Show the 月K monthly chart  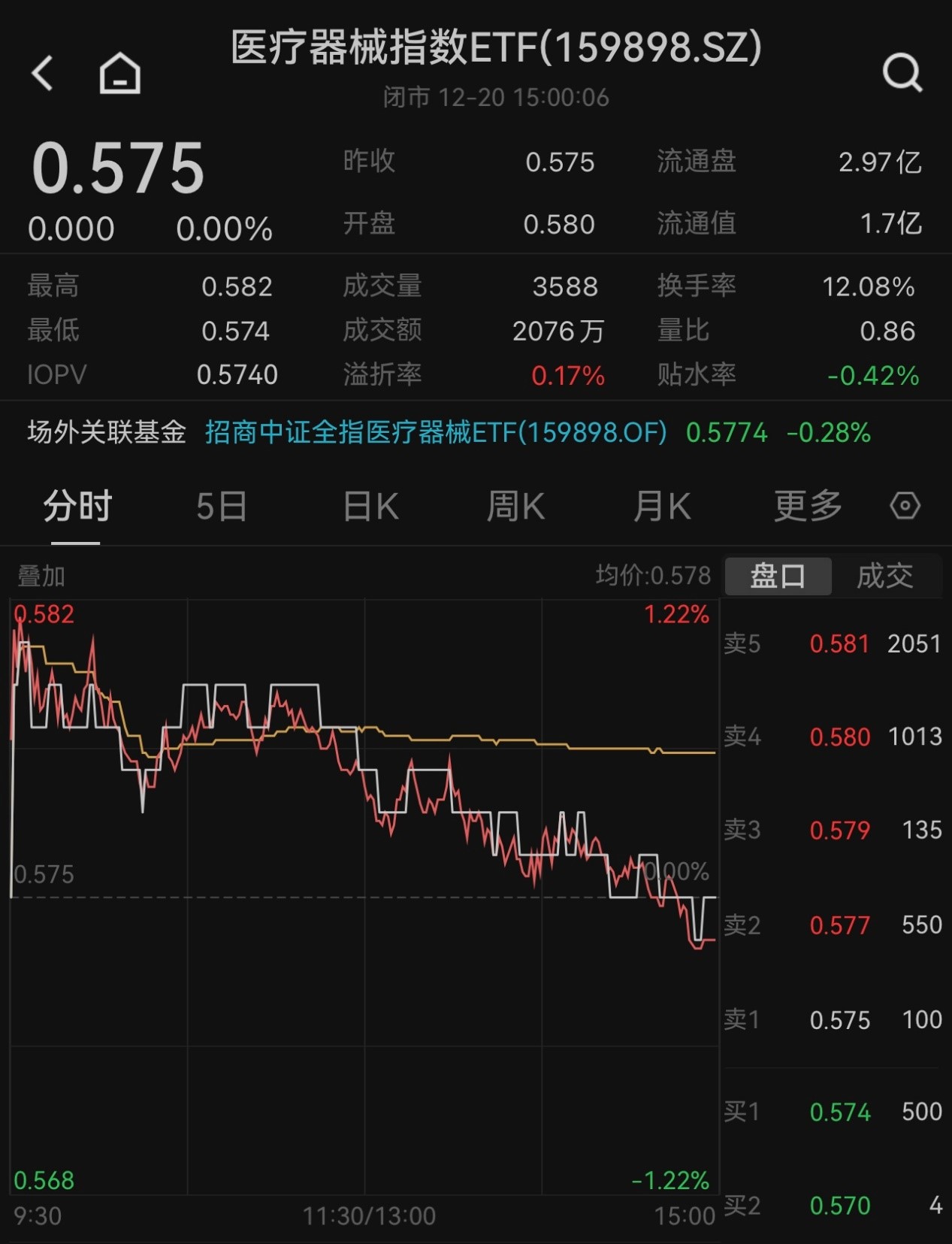coord(661,507)
